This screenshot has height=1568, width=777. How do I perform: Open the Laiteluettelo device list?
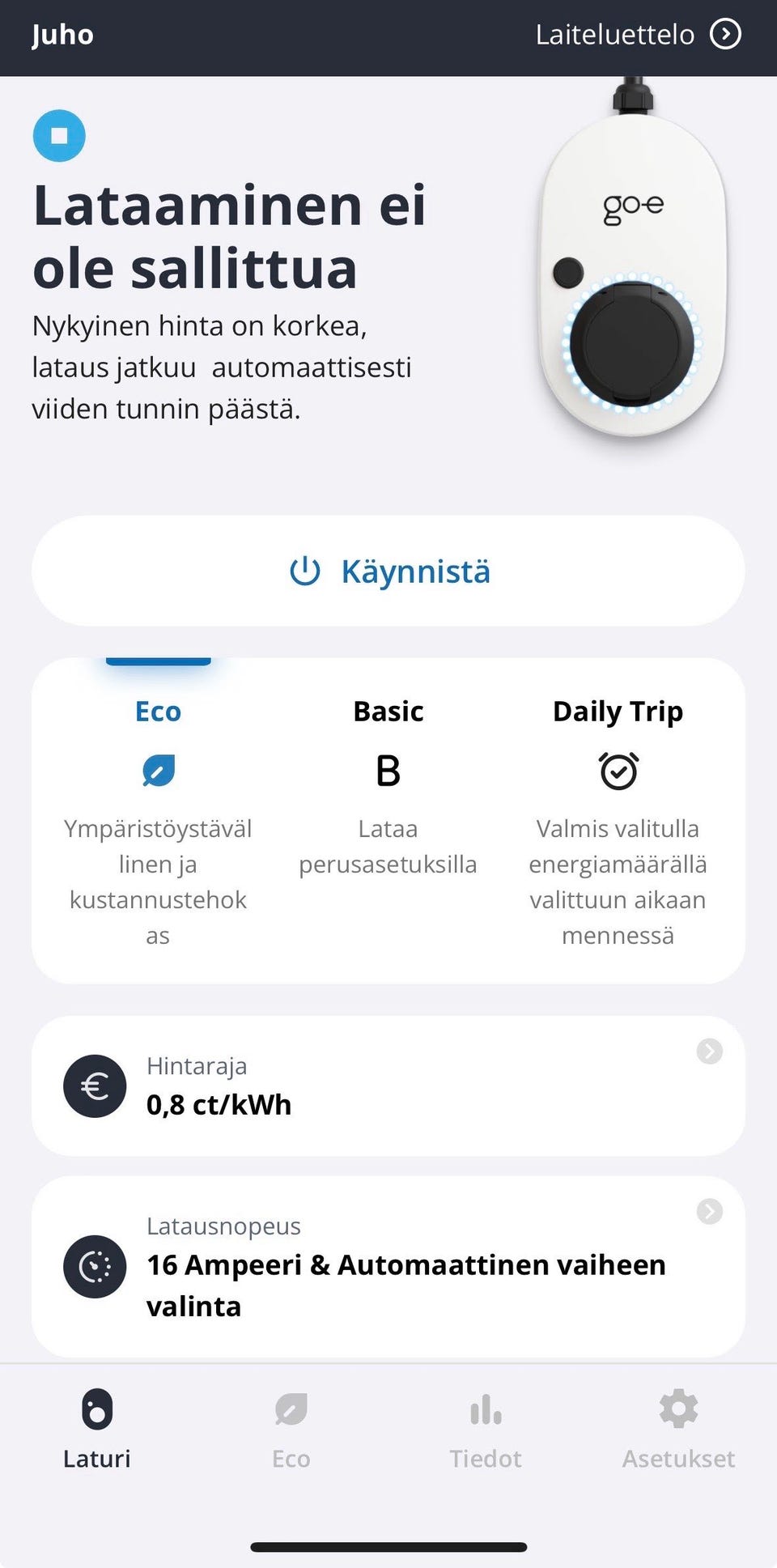[614, 34]
